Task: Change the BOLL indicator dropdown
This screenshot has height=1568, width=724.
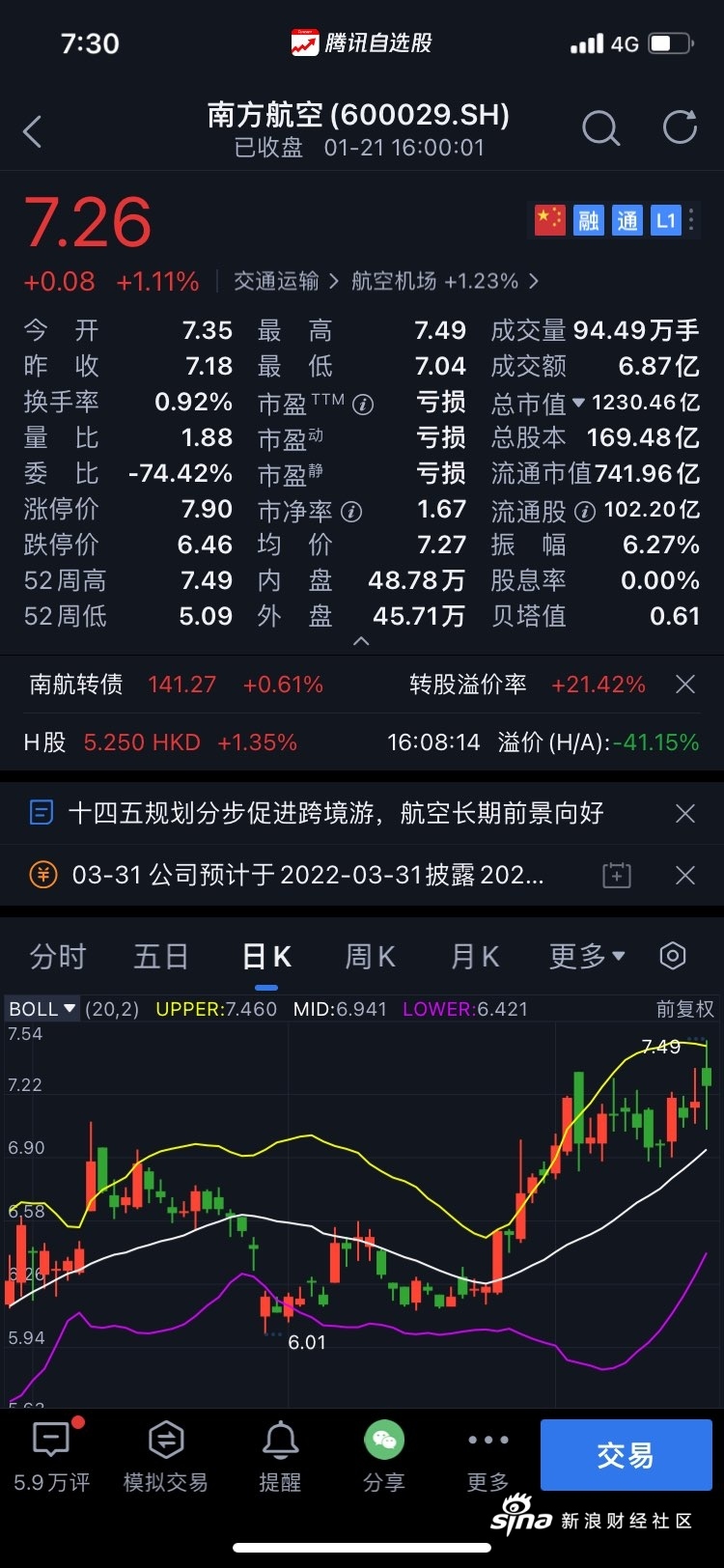Action: 42,1009
